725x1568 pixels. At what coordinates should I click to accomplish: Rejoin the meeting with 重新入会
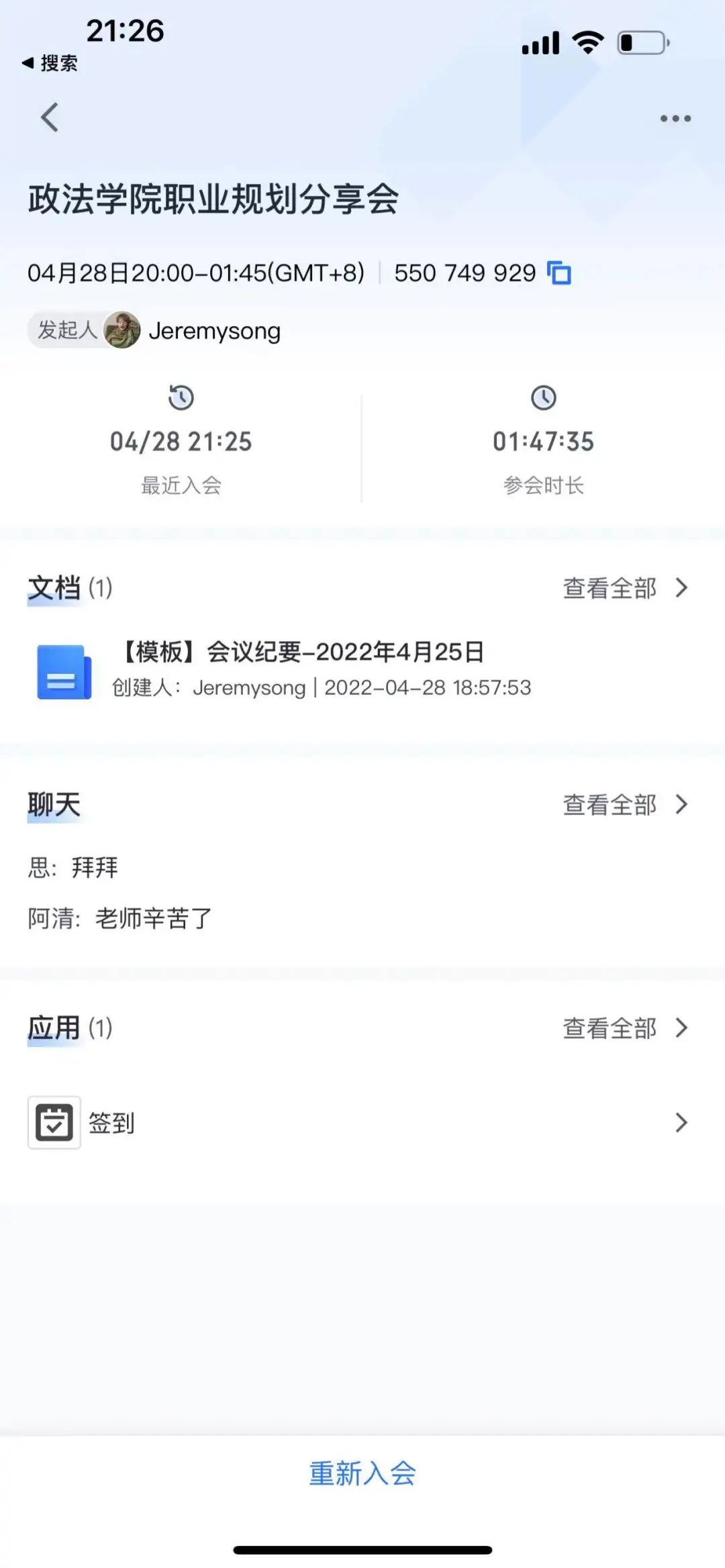click(362, 1473)
